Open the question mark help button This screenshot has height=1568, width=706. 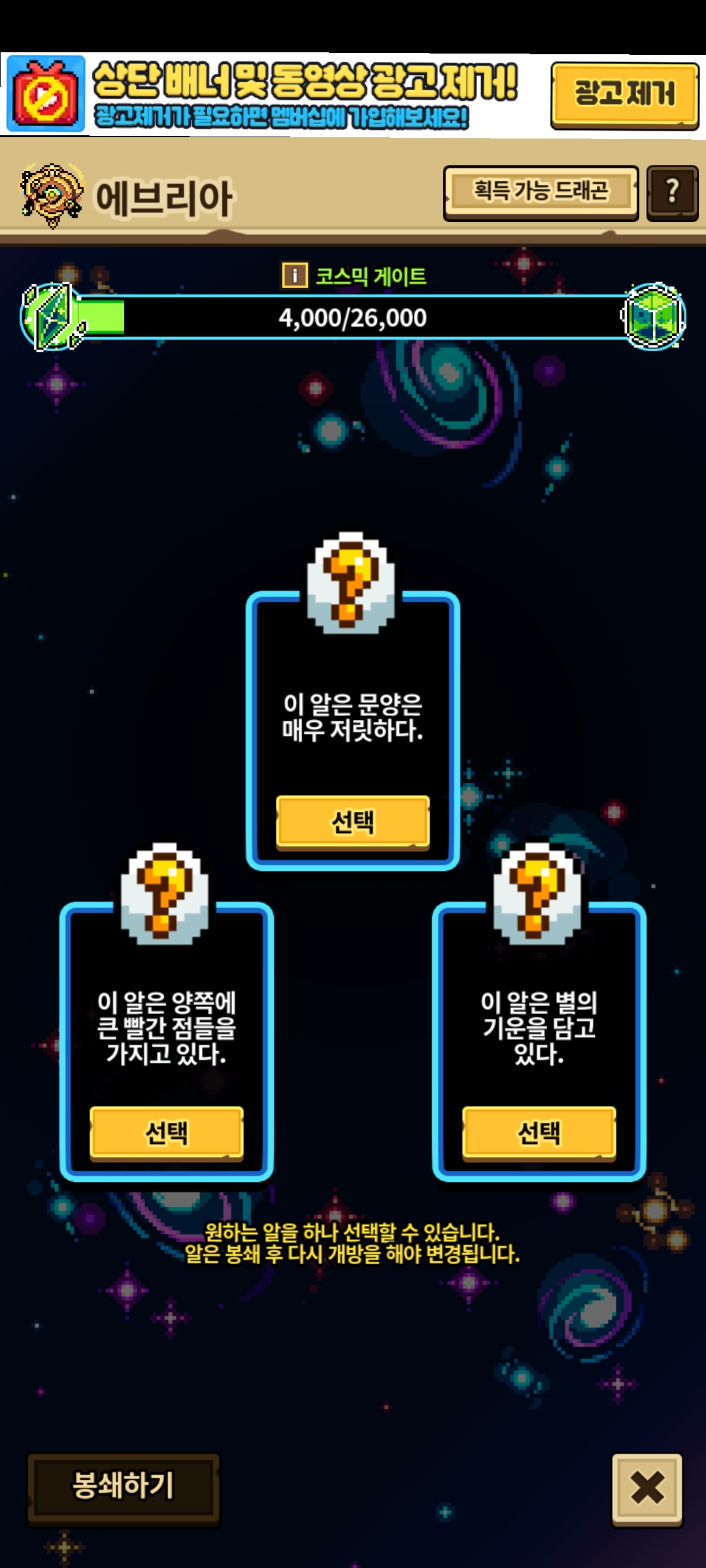pyautogui.click(x=672, y=192)
